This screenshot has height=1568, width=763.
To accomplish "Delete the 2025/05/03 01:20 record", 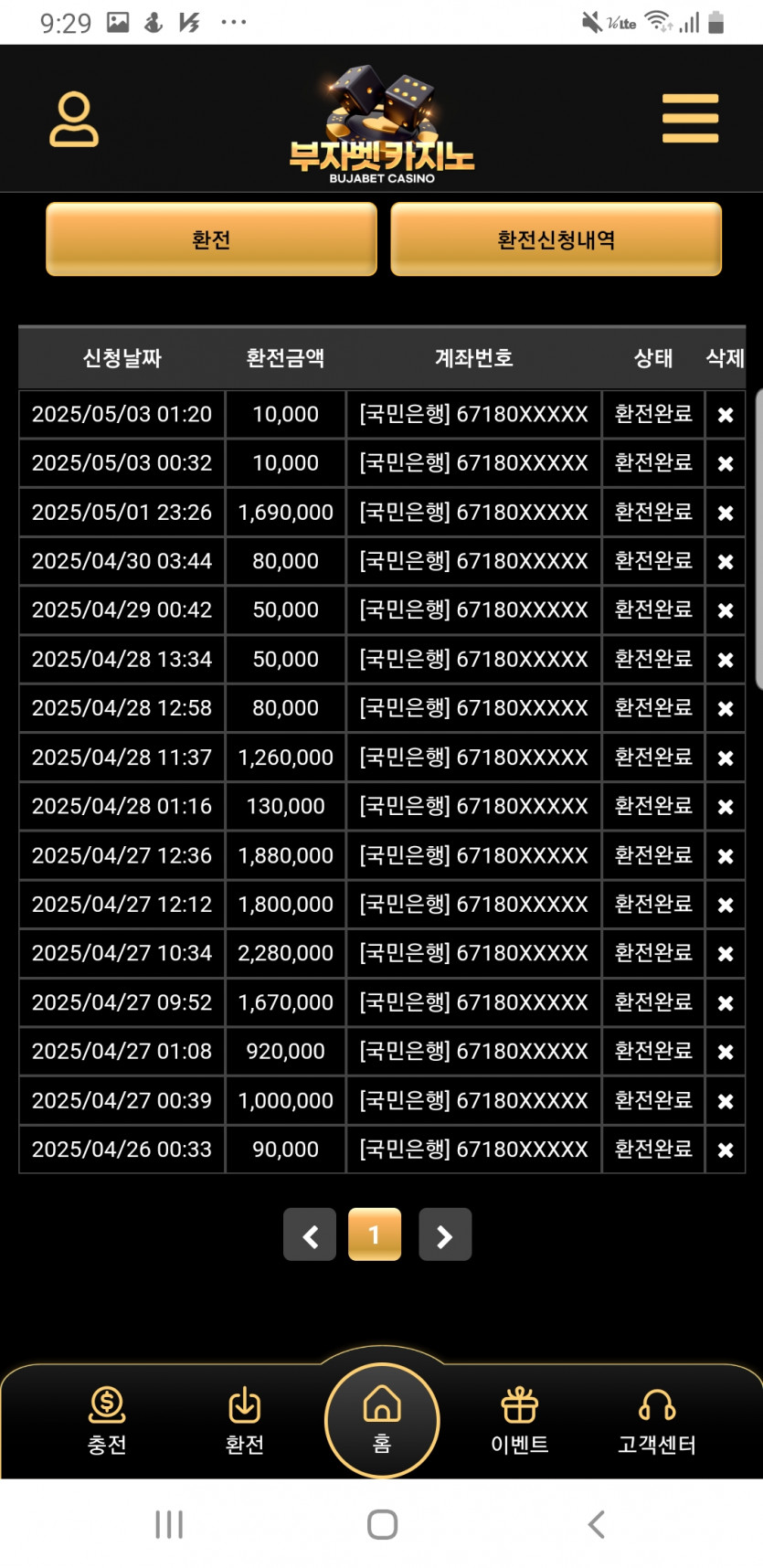I will pos(726,415).
